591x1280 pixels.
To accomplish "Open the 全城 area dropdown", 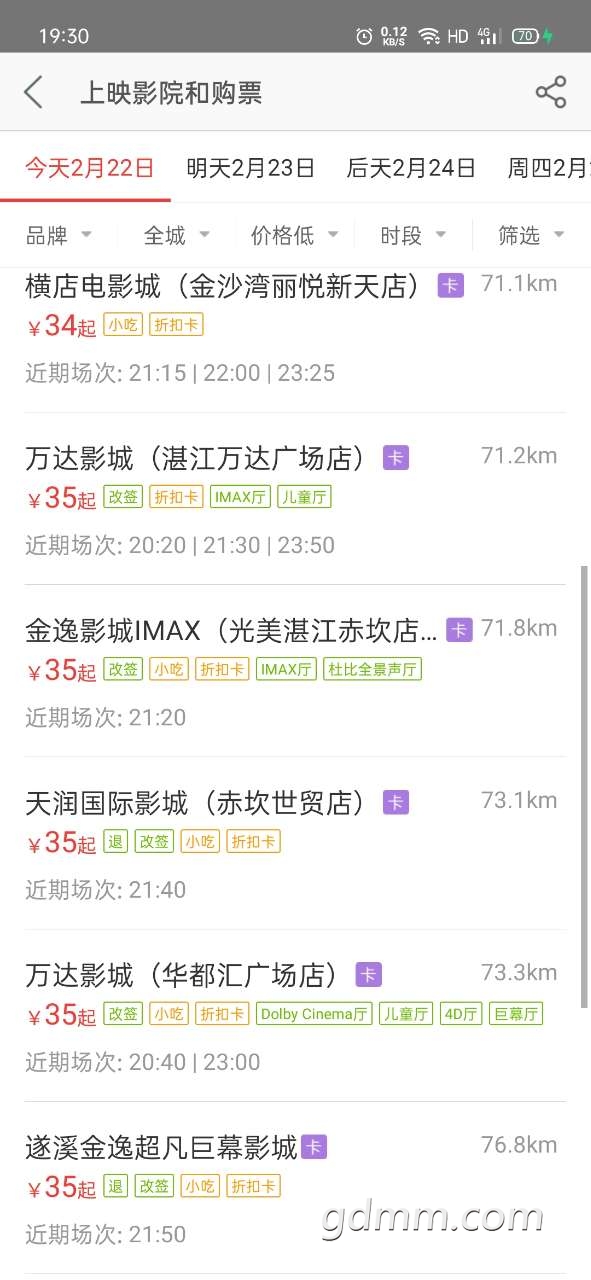I will pyautogui.click(x=176, y=235).
